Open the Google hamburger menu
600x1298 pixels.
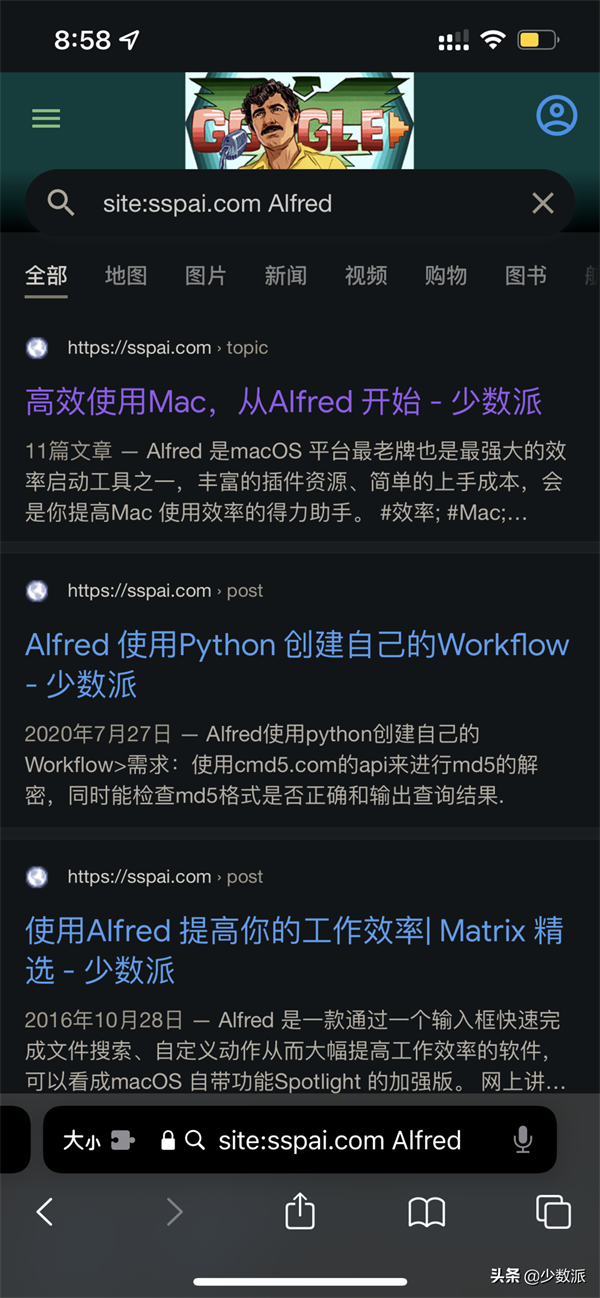tap(46, 119)
